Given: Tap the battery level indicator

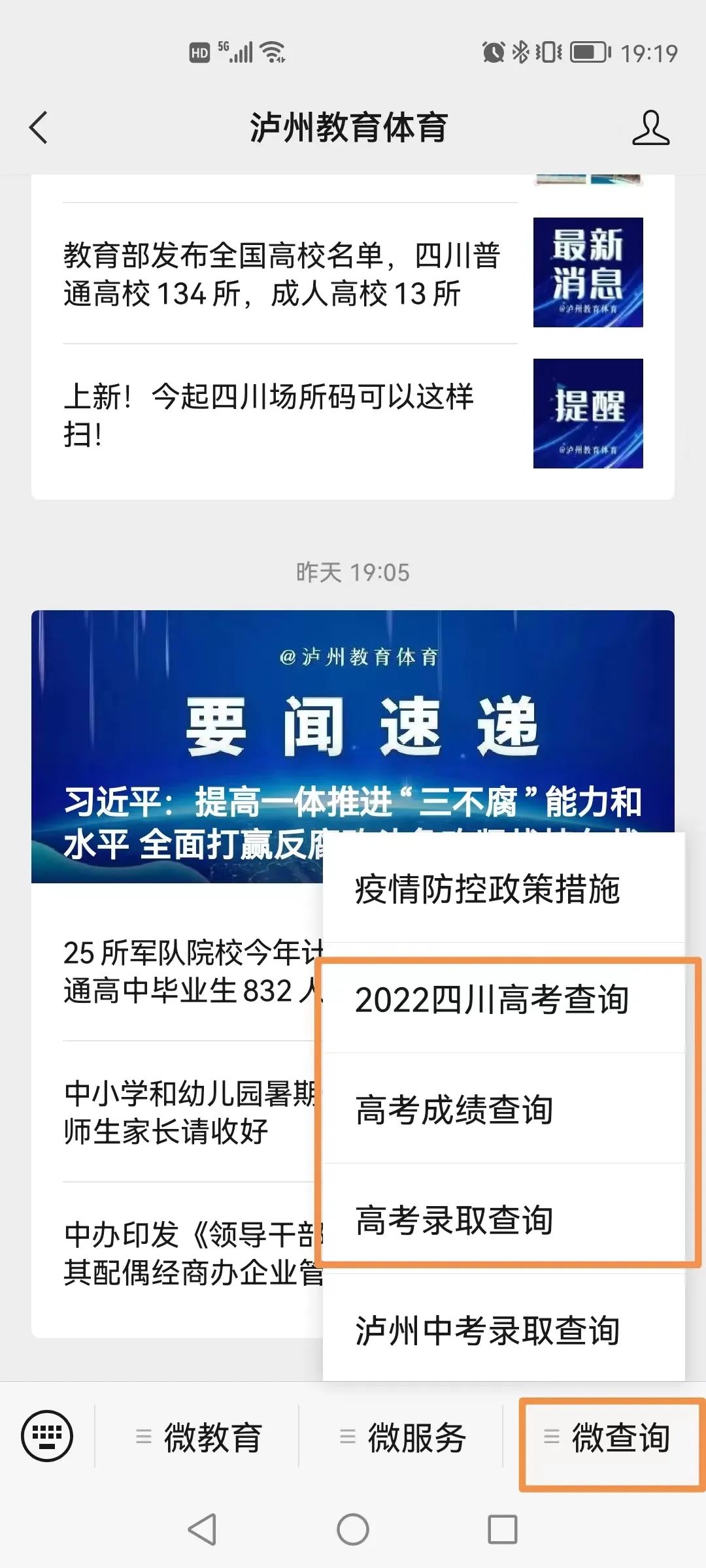Looking at the screenshot, I should click(587, 51).
